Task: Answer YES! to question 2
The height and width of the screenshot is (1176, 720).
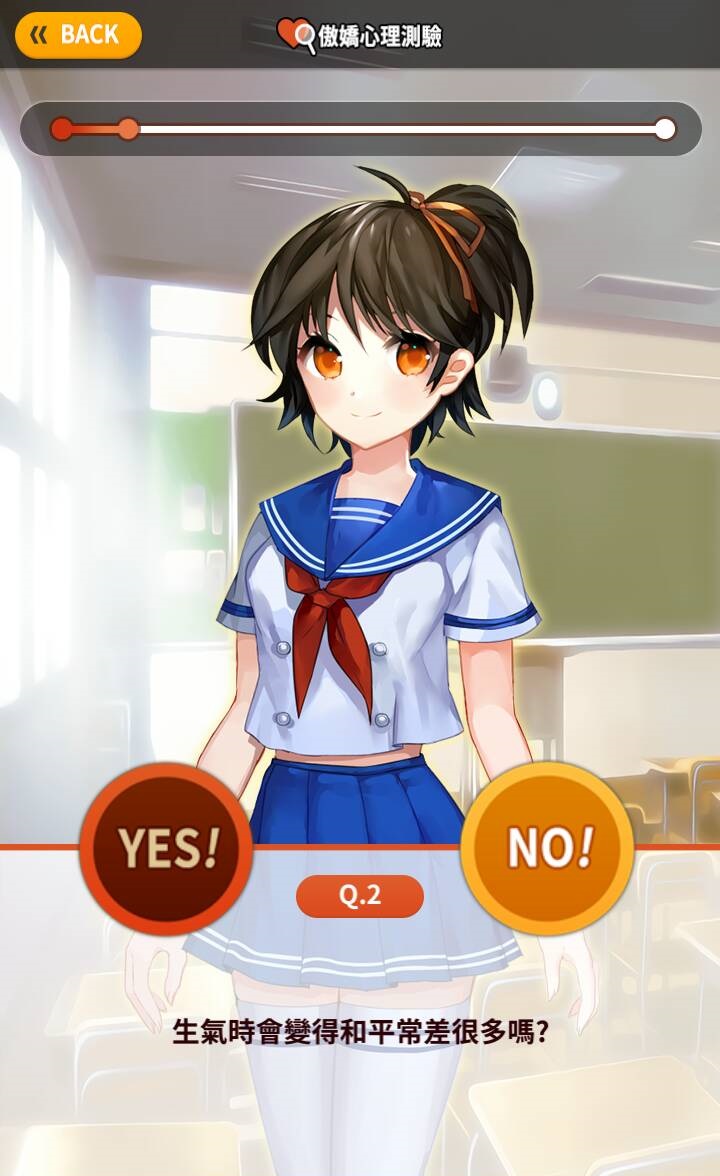Action: 166,848
